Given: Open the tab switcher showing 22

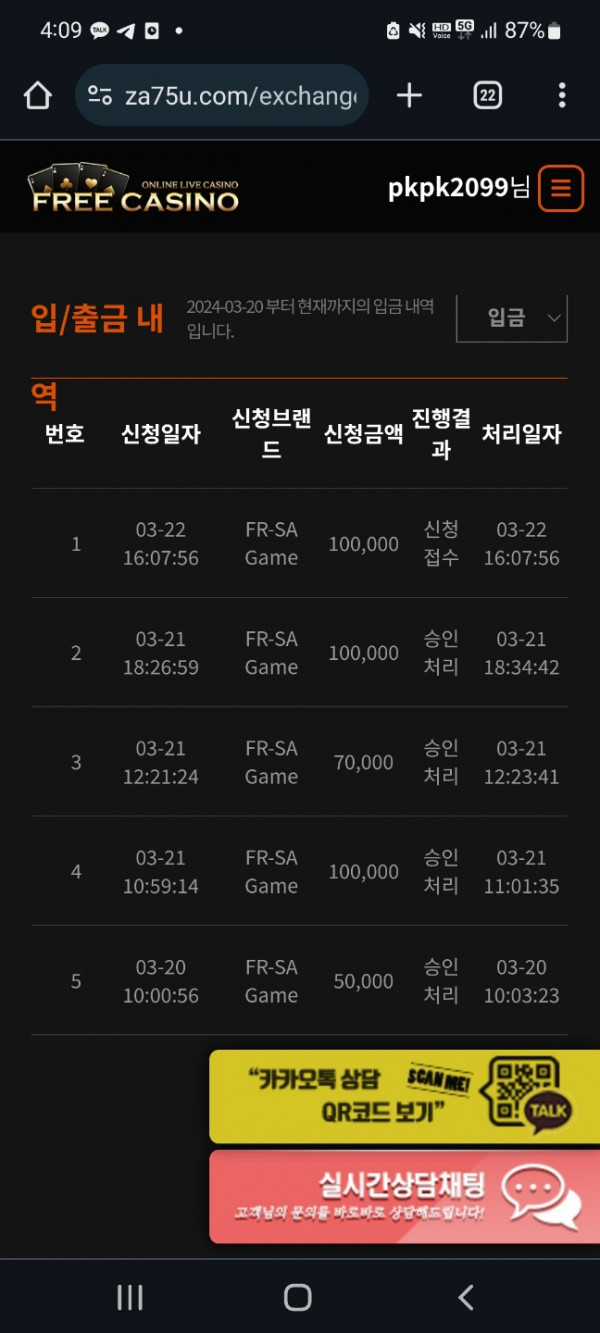Looking at the screenshot, I should tap(487, 96).
